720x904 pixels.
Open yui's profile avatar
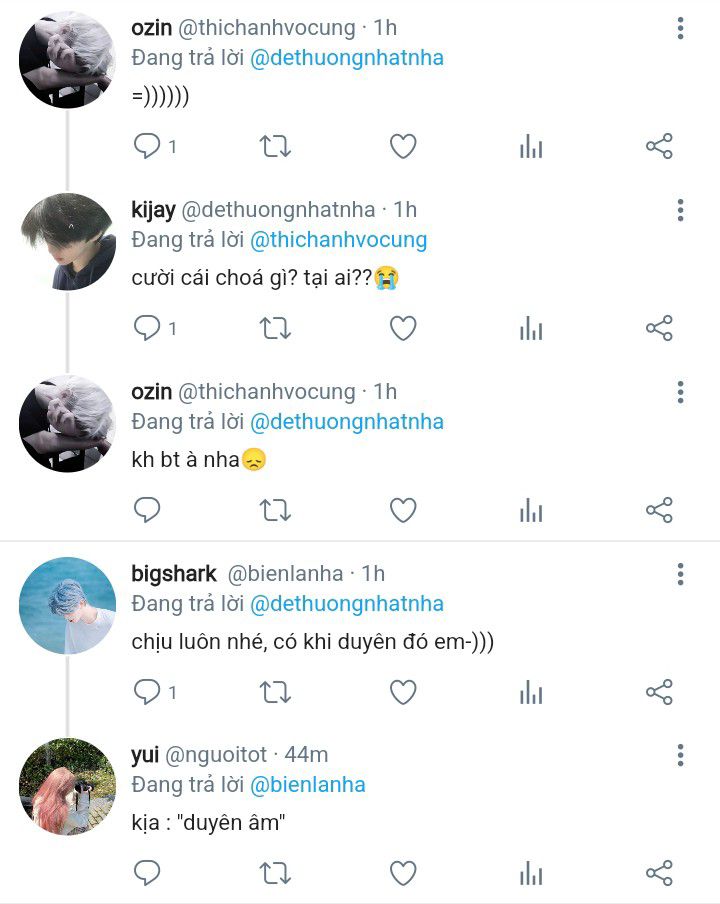click(68, 787)
